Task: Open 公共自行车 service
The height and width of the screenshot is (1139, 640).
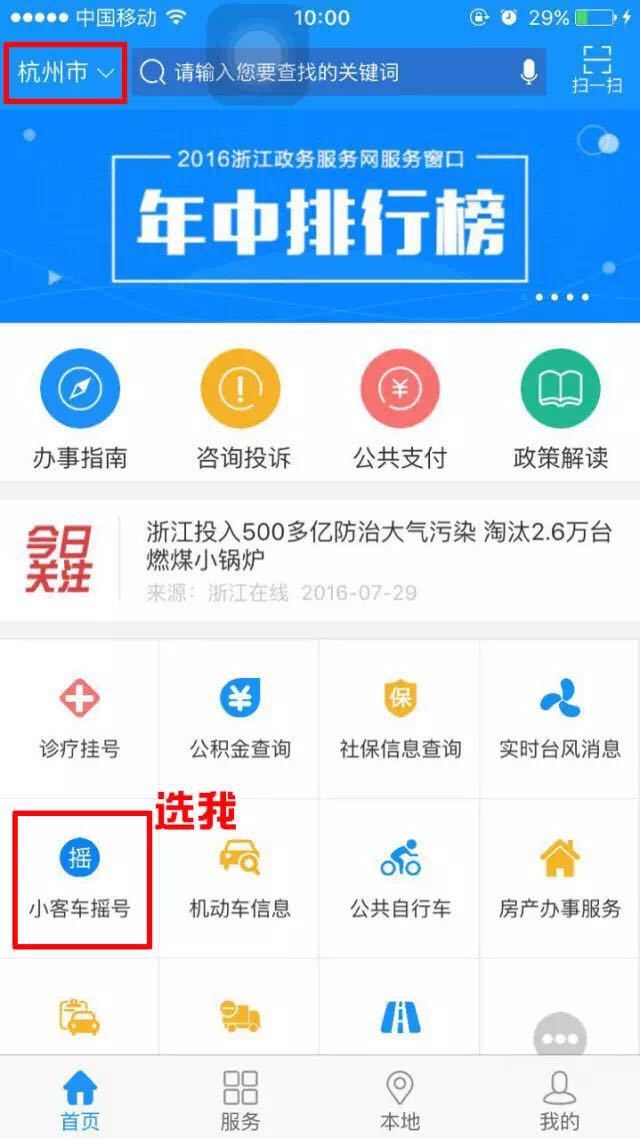Action: coord(400,878)
